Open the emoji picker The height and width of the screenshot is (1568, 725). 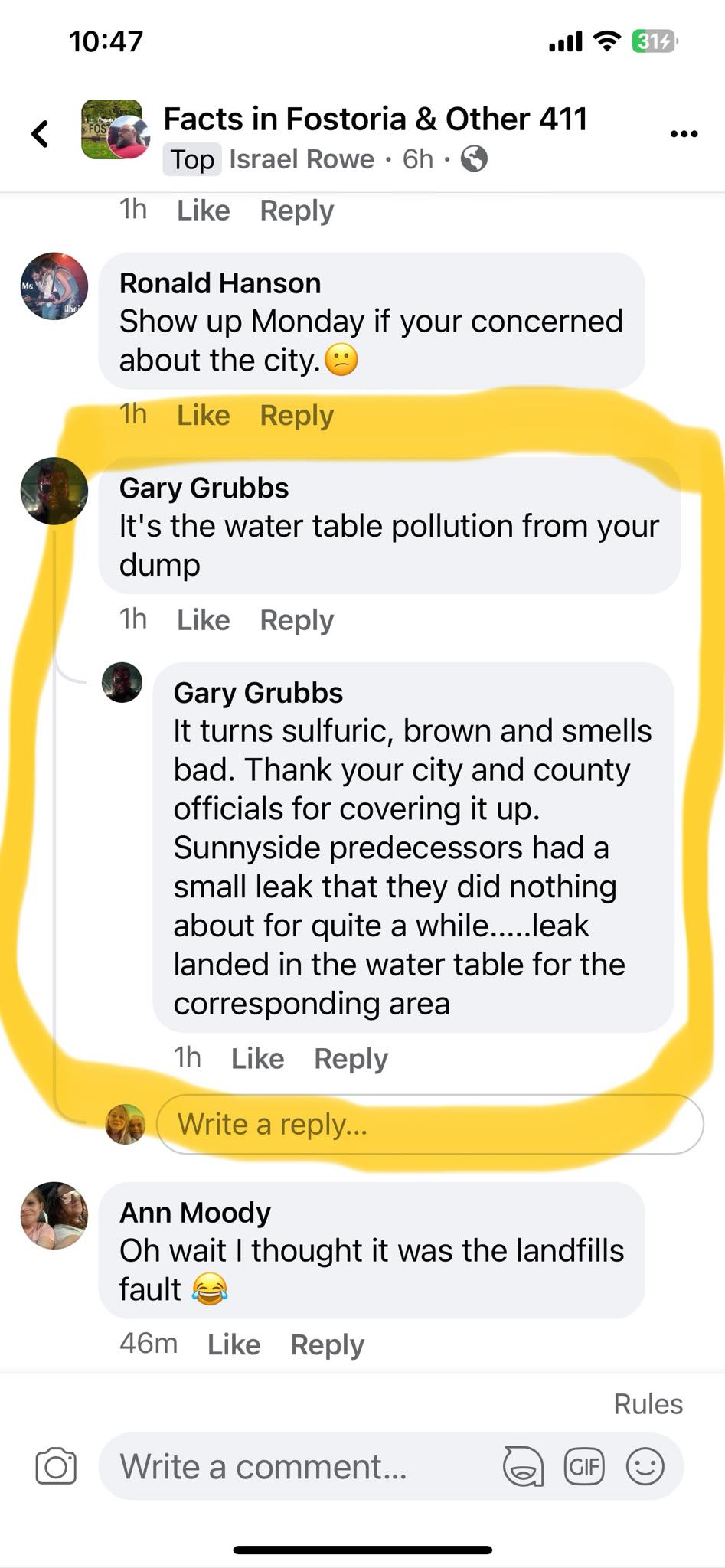click(645, 1466)
